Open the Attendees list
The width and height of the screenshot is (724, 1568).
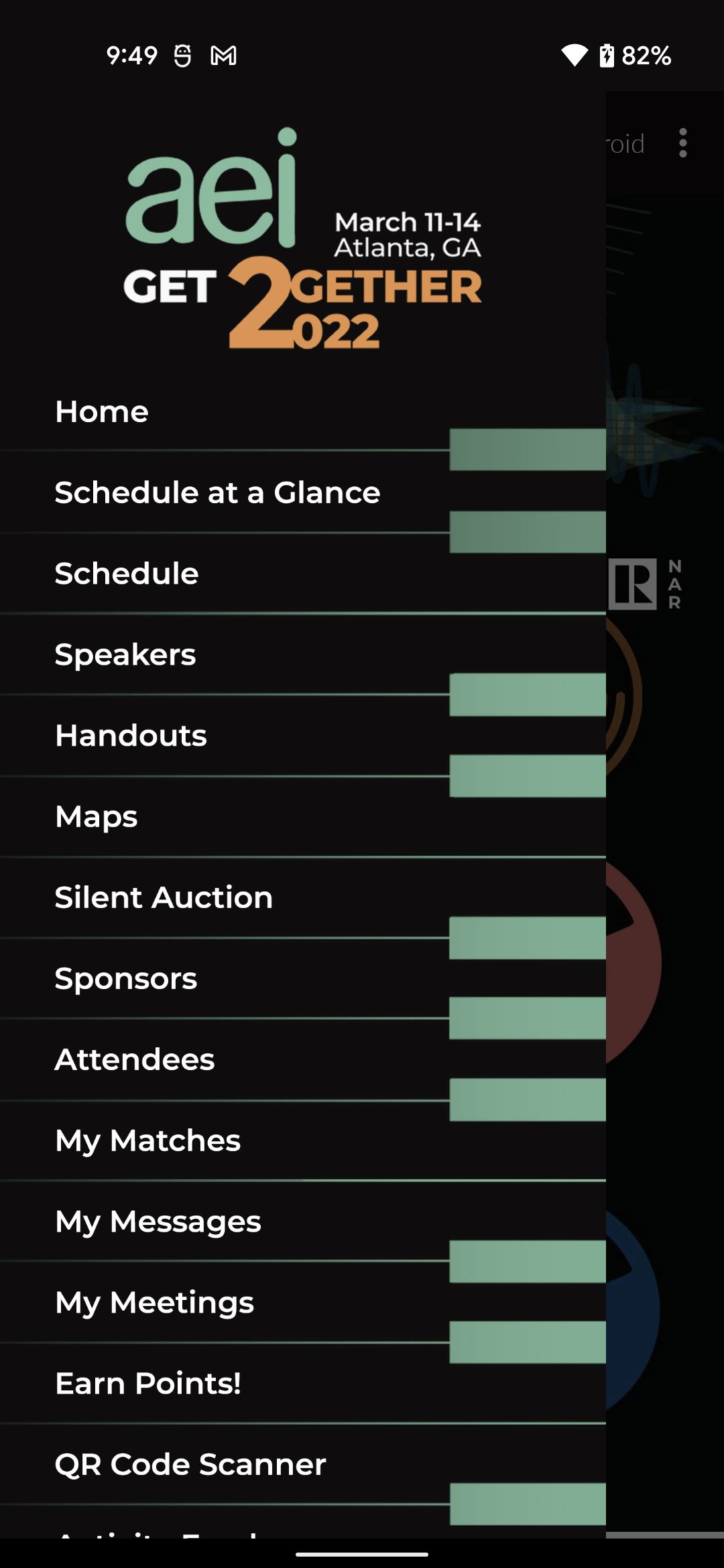click(303, 1060)
